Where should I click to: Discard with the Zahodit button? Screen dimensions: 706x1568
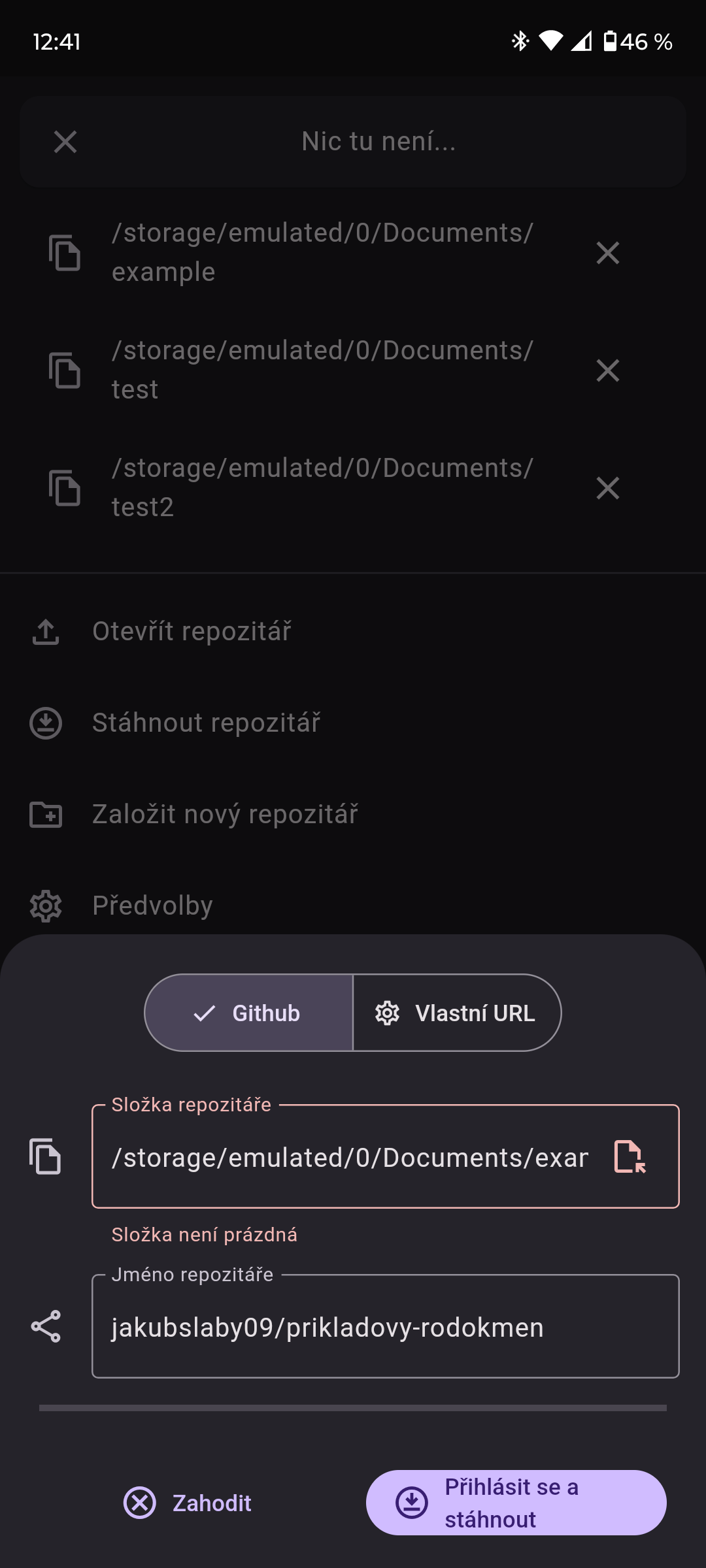[x=188, y=1503]
